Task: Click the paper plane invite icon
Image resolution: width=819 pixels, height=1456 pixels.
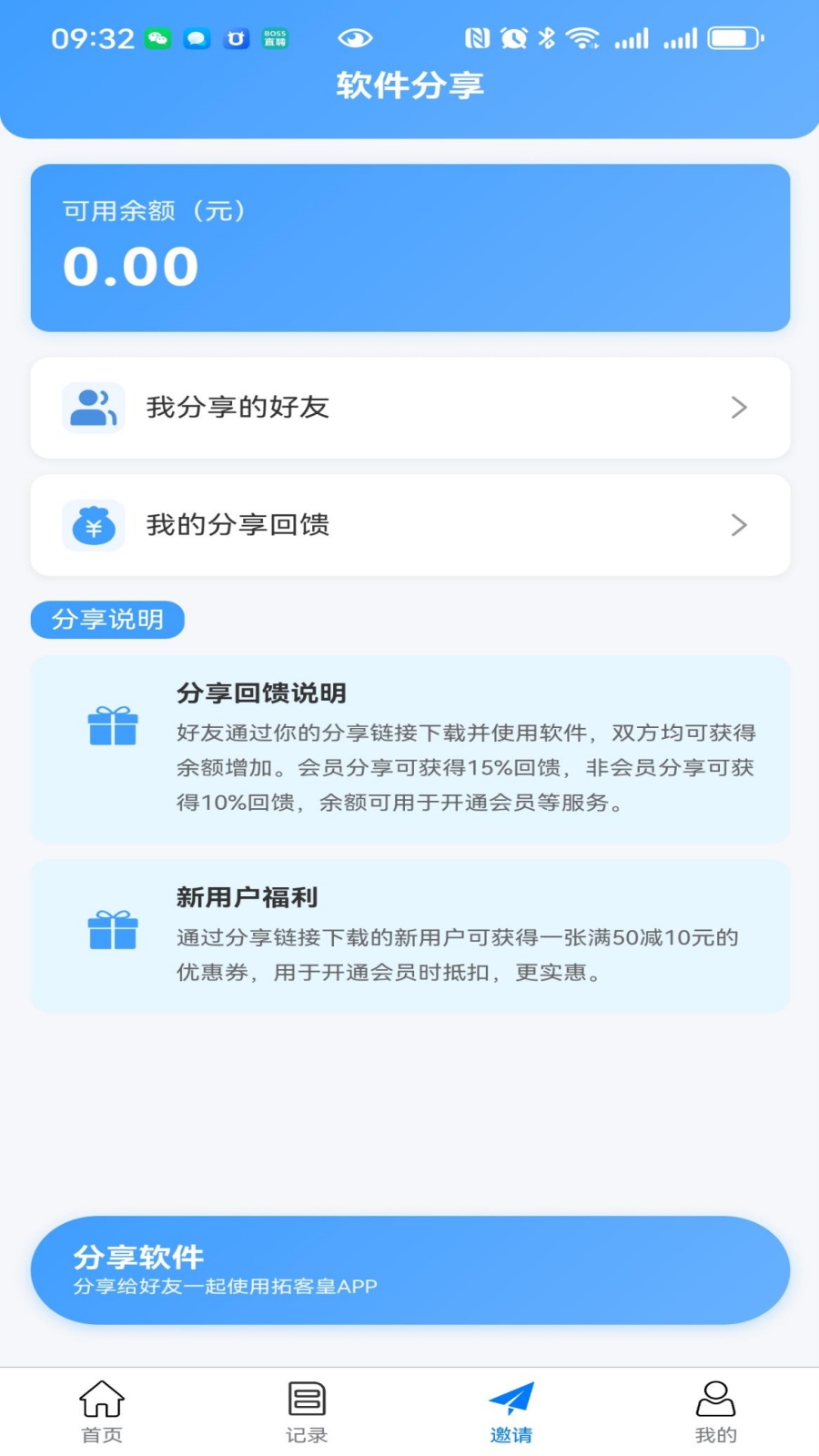Action: [511, 1399]
